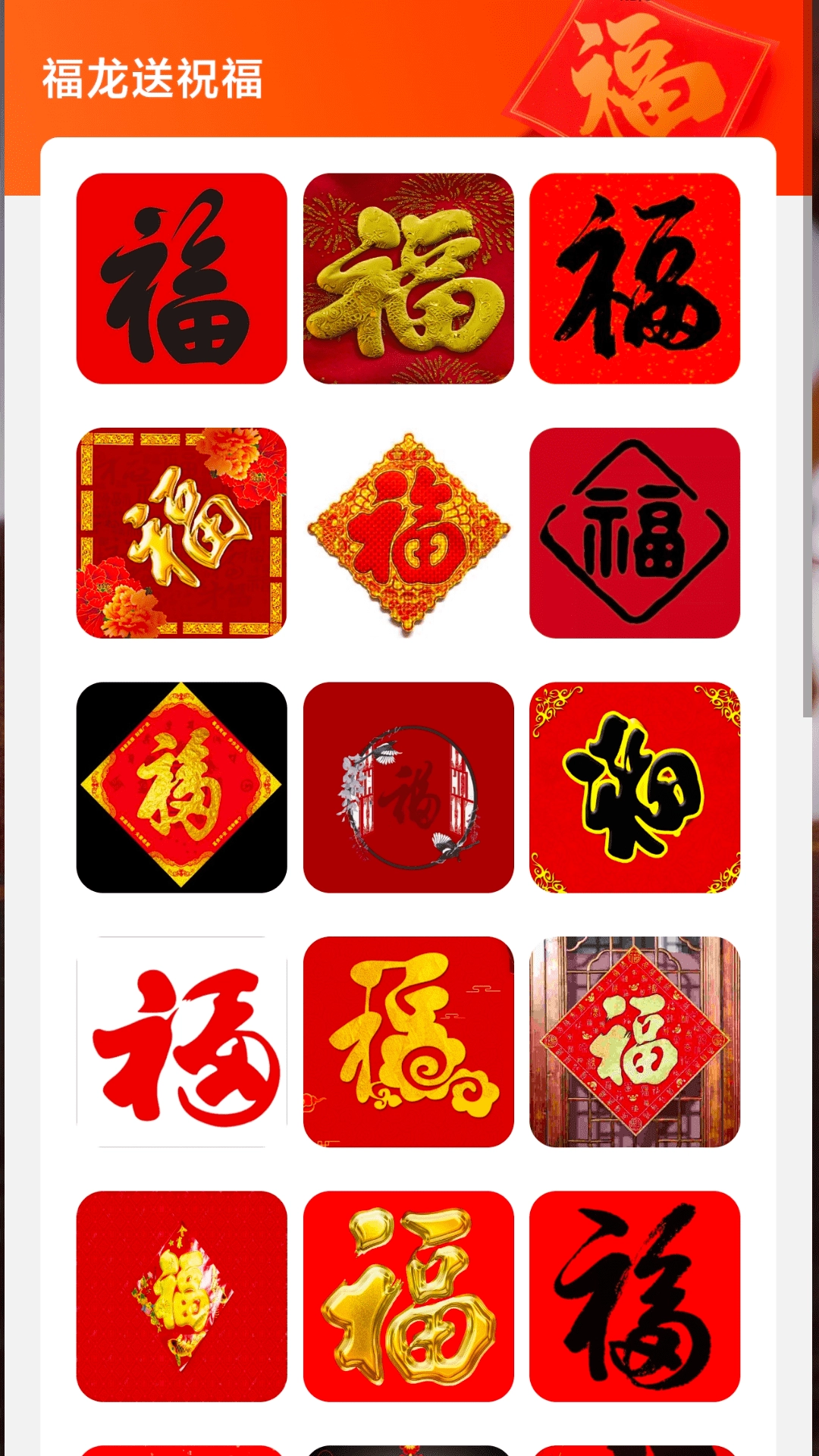Viewport: 819px width, 1456px height.
Task: Select the diamond-shaped gold ornament 福 tile
Action: pyautogui.click(x=409, y=532)
